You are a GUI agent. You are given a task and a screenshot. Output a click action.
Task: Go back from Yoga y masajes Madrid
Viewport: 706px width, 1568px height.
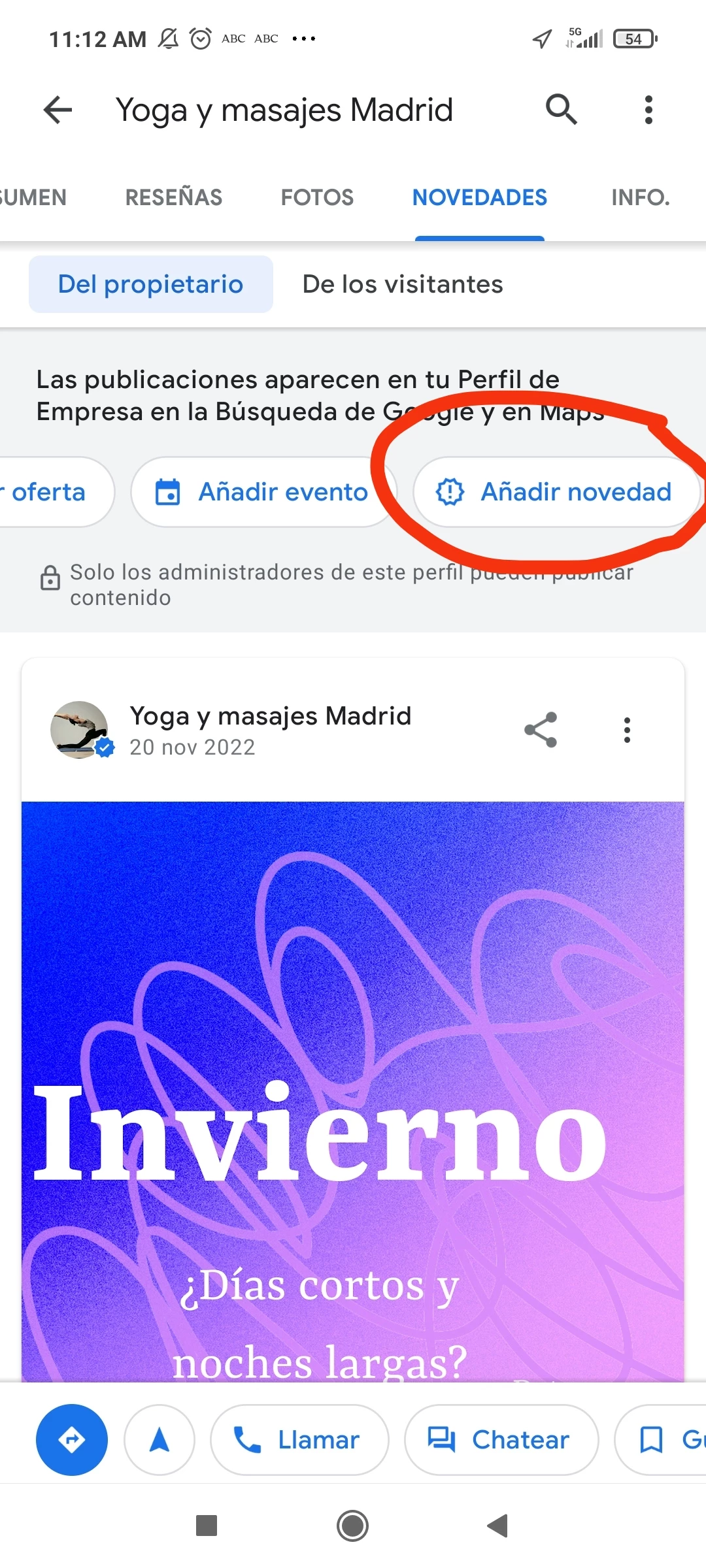coord(58,110)
